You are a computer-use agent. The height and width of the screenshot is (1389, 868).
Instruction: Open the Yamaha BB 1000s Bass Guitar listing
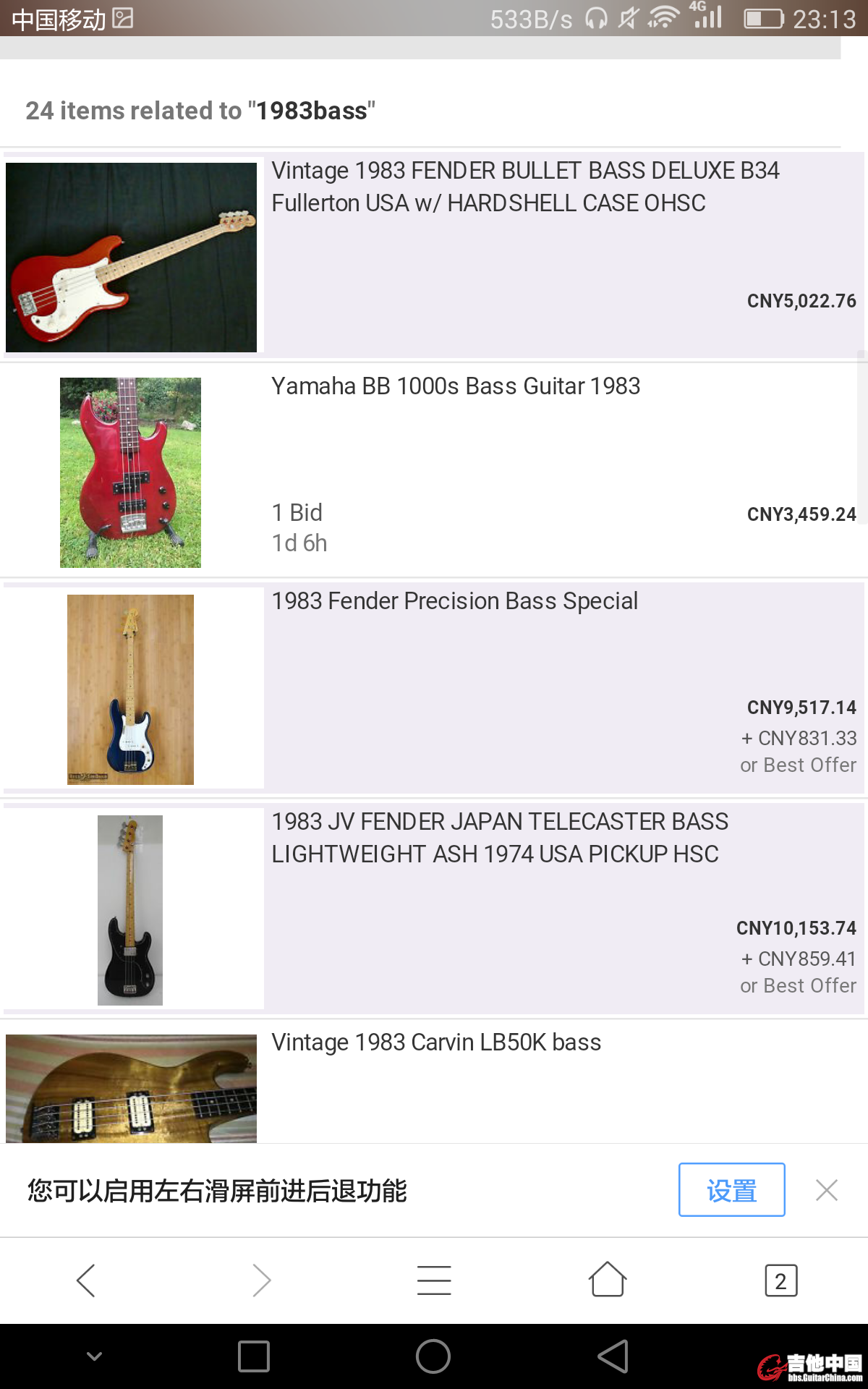tap(456, 386)
